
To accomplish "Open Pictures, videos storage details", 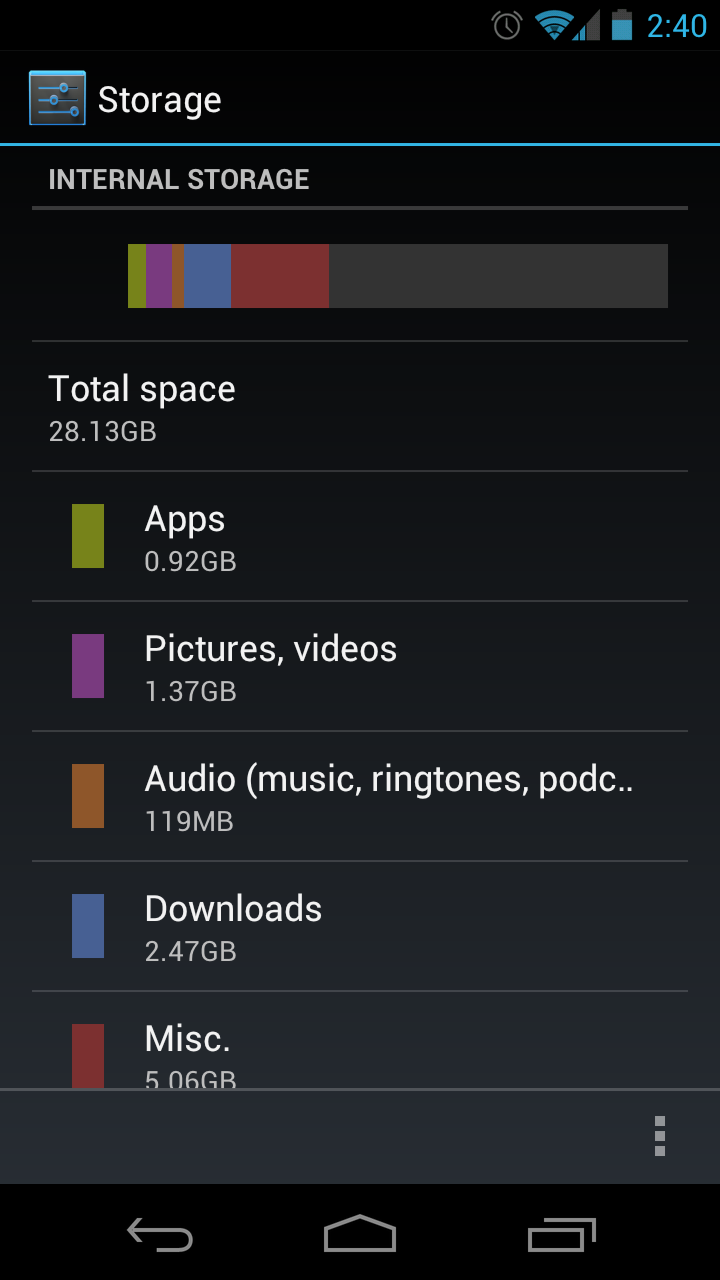I will (360, 666).
